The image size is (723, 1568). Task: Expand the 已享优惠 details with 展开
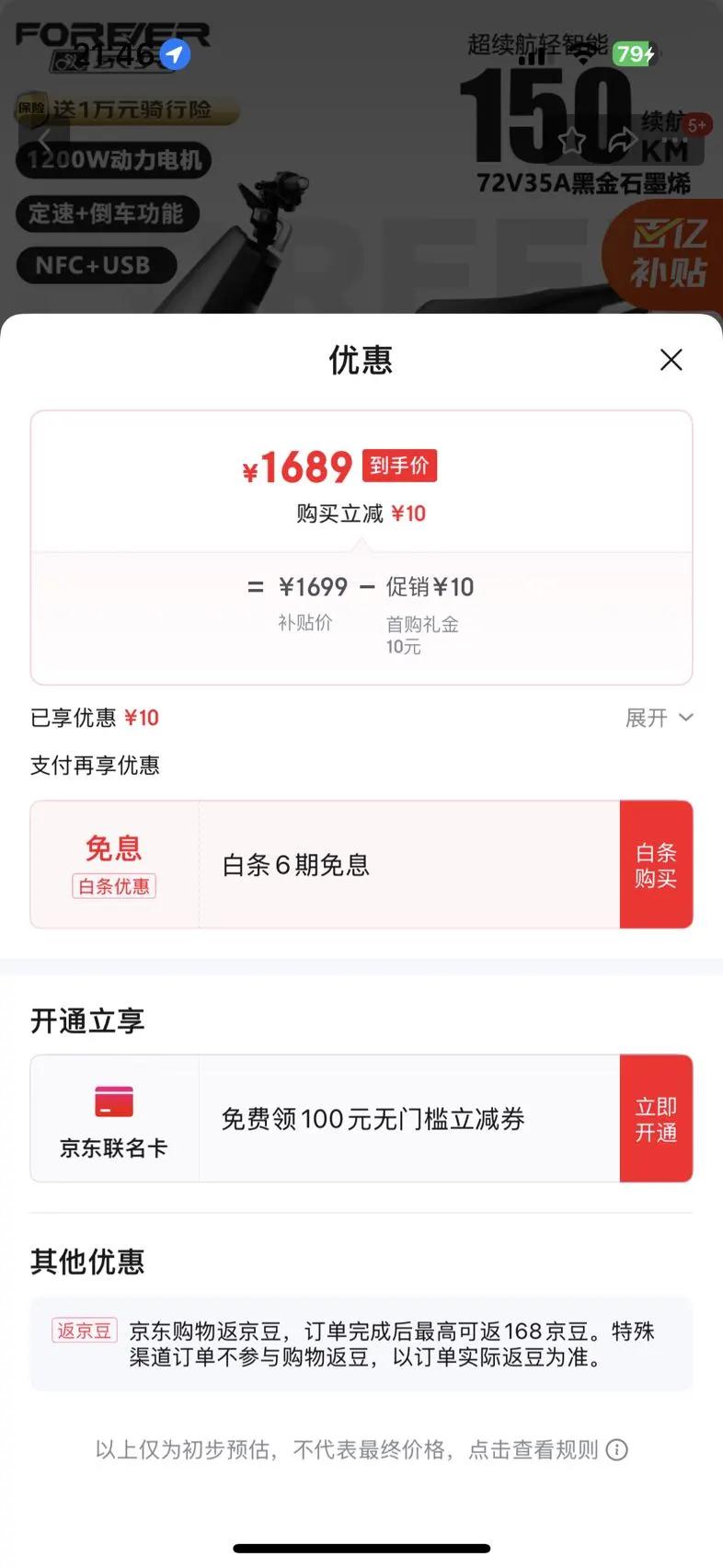tap(659, 718)
